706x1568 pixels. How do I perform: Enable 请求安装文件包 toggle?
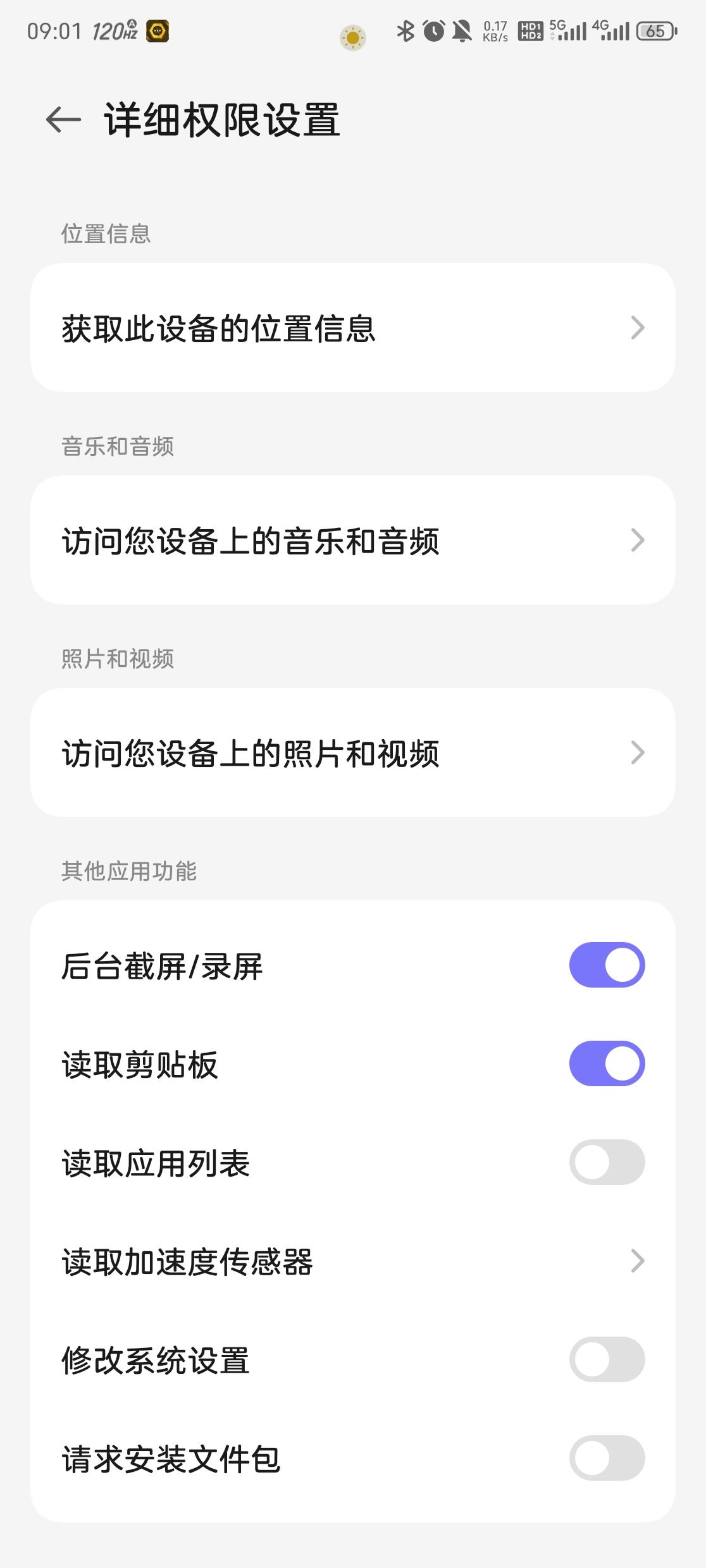pos(606,1458)
